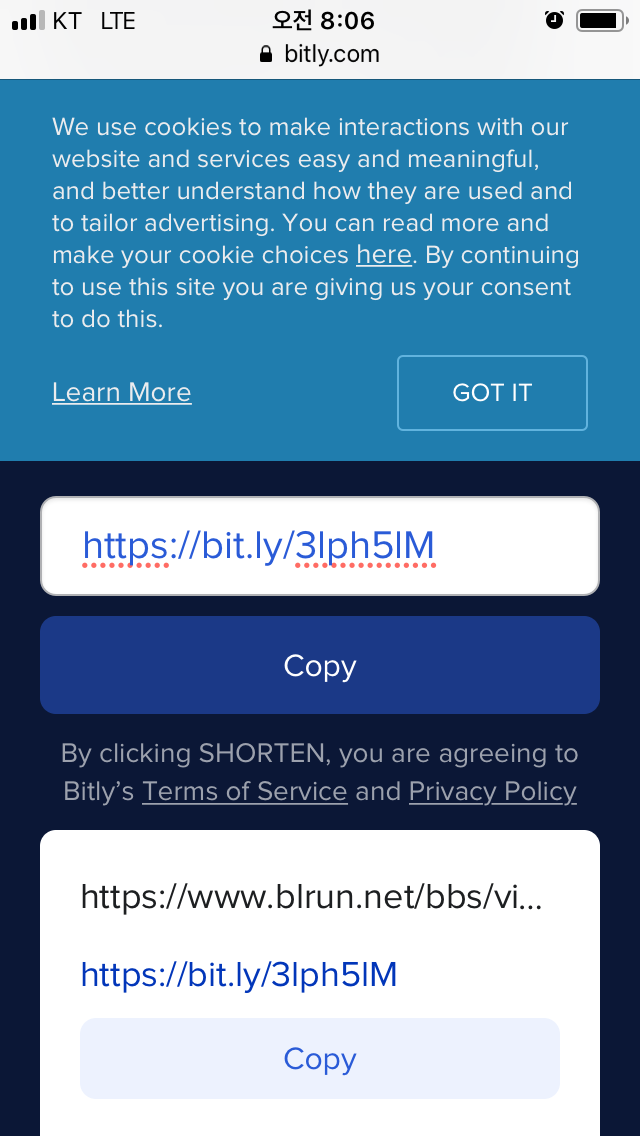Open the Learn More cookie link
This screenshot has height=1136, width=640.
pyautogui.click(x=122, y=393)
